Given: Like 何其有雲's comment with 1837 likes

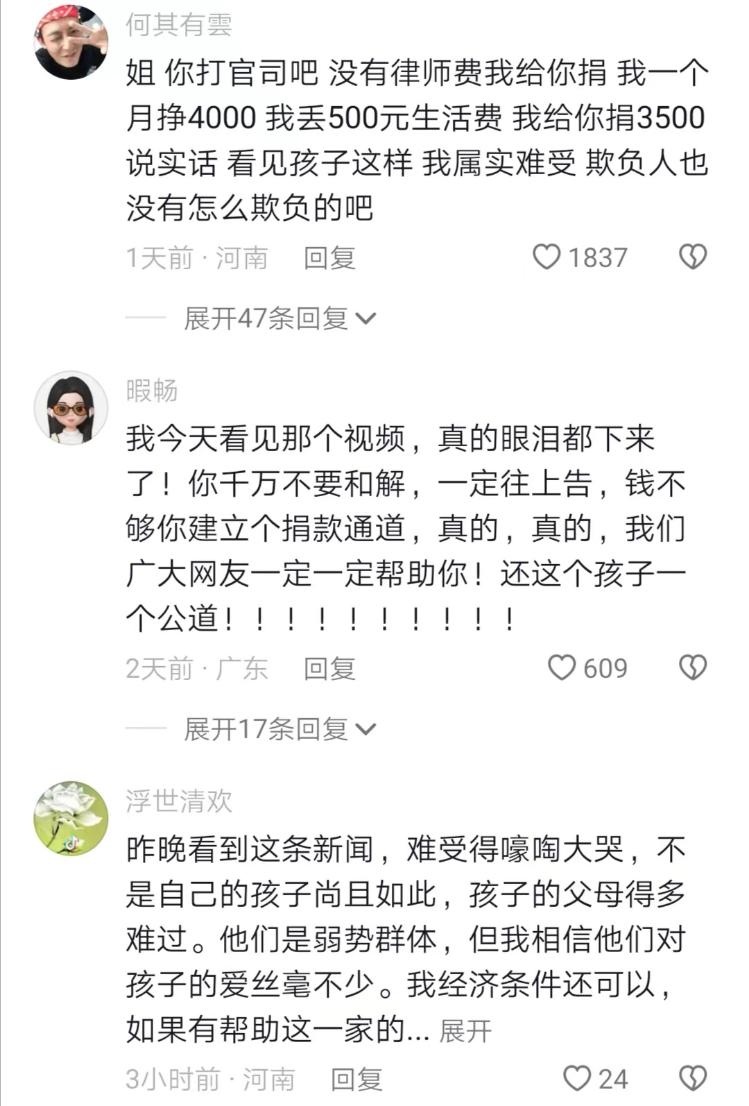Looking at the screenshot, I should [x=547, y=257].
